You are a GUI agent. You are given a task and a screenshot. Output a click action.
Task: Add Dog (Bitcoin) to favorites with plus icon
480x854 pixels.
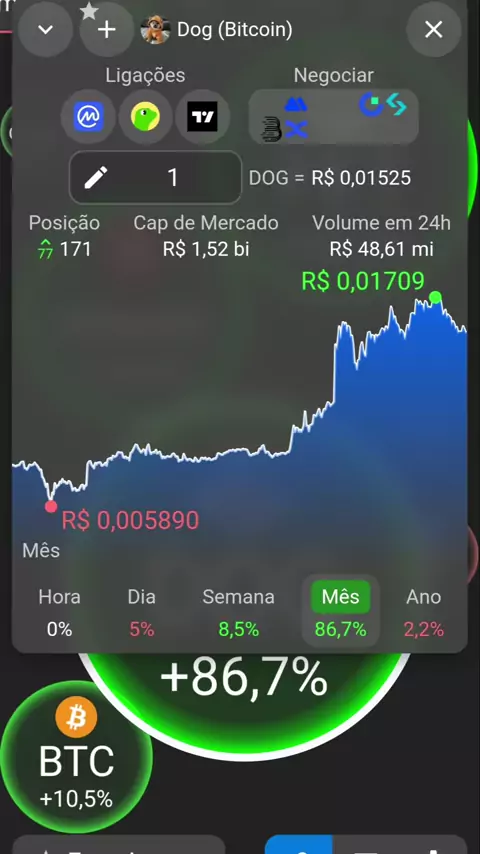[107, 29]
